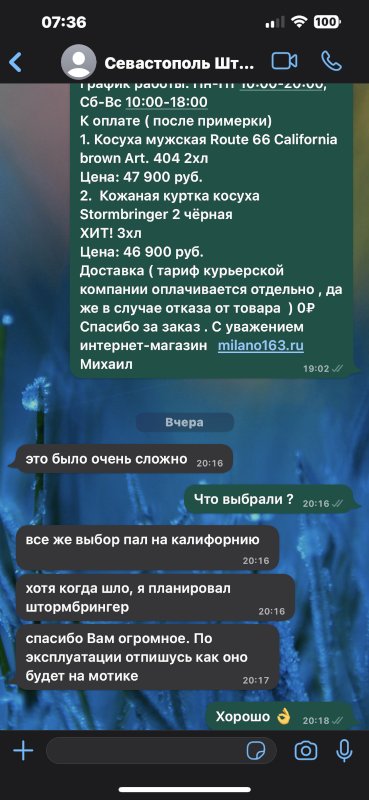Open the camera from chat
Screen dimensions: 369x800
click(306, 751)
